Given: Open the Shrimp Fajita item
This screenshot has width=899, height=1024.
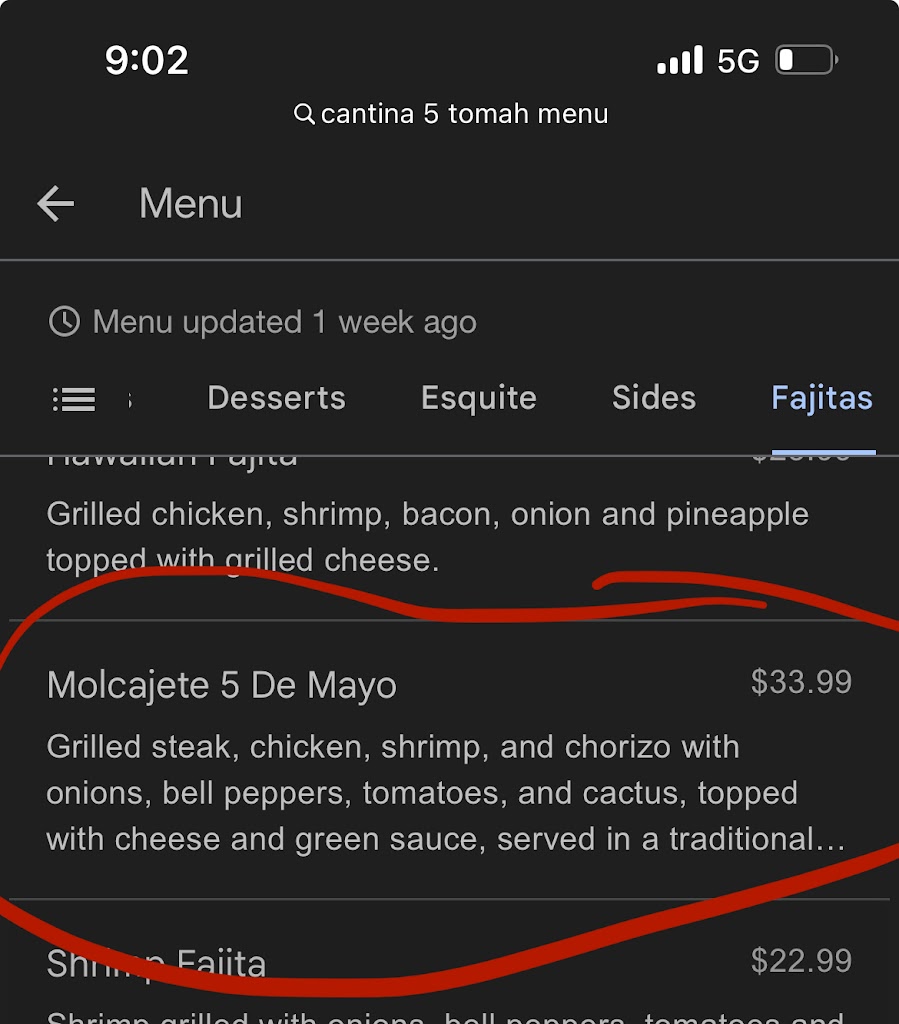Looking at the screenshot, I should (157, 964).
